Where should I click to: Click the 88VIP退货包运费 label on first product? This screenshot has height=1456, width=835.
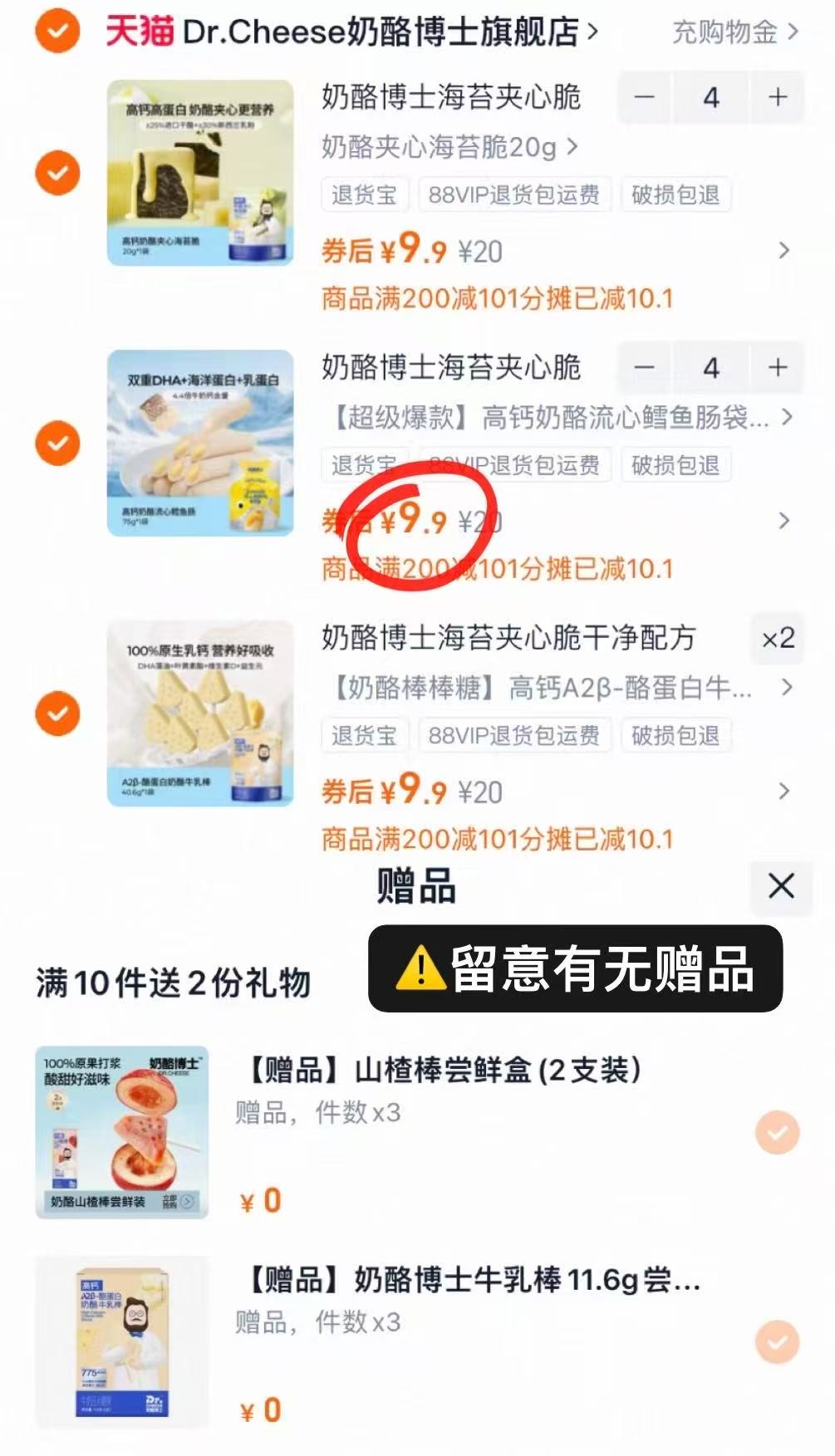(513, 195)
